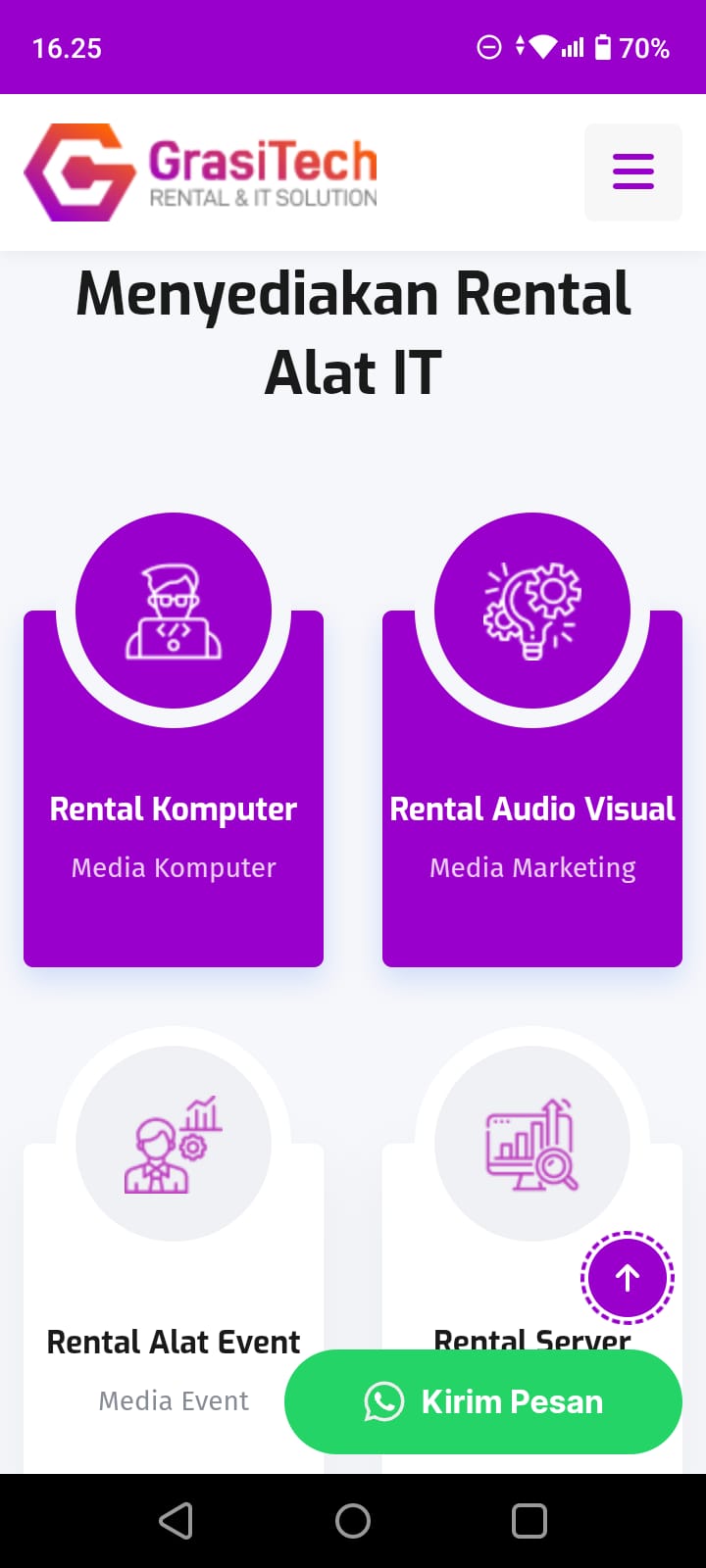This screenshot has height=1568, width=706.
Task: Open the Rental Komputer card
Action: 174,808
